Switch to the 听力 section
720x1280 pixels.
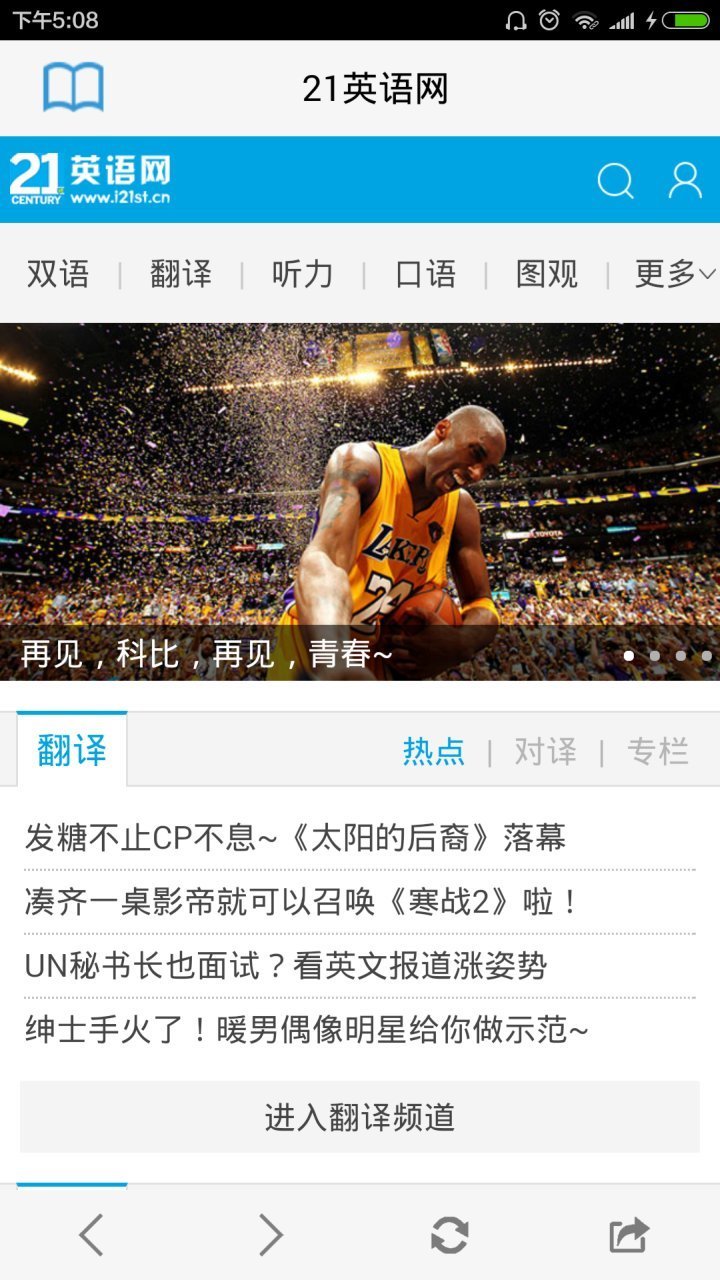click(302, 273)
